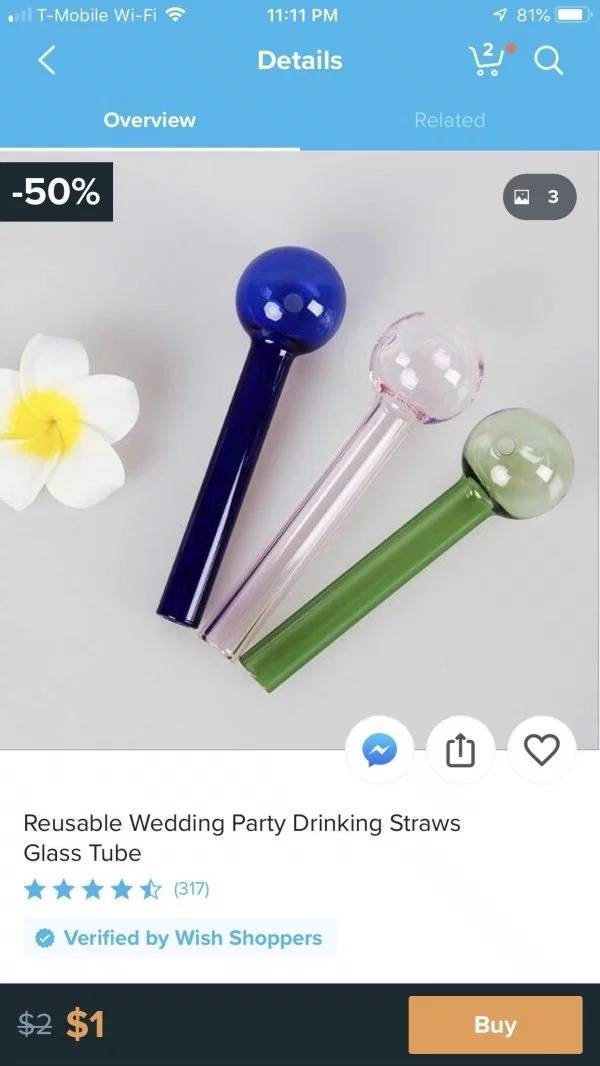Add the item to wishlist with heart

(542, 750)
